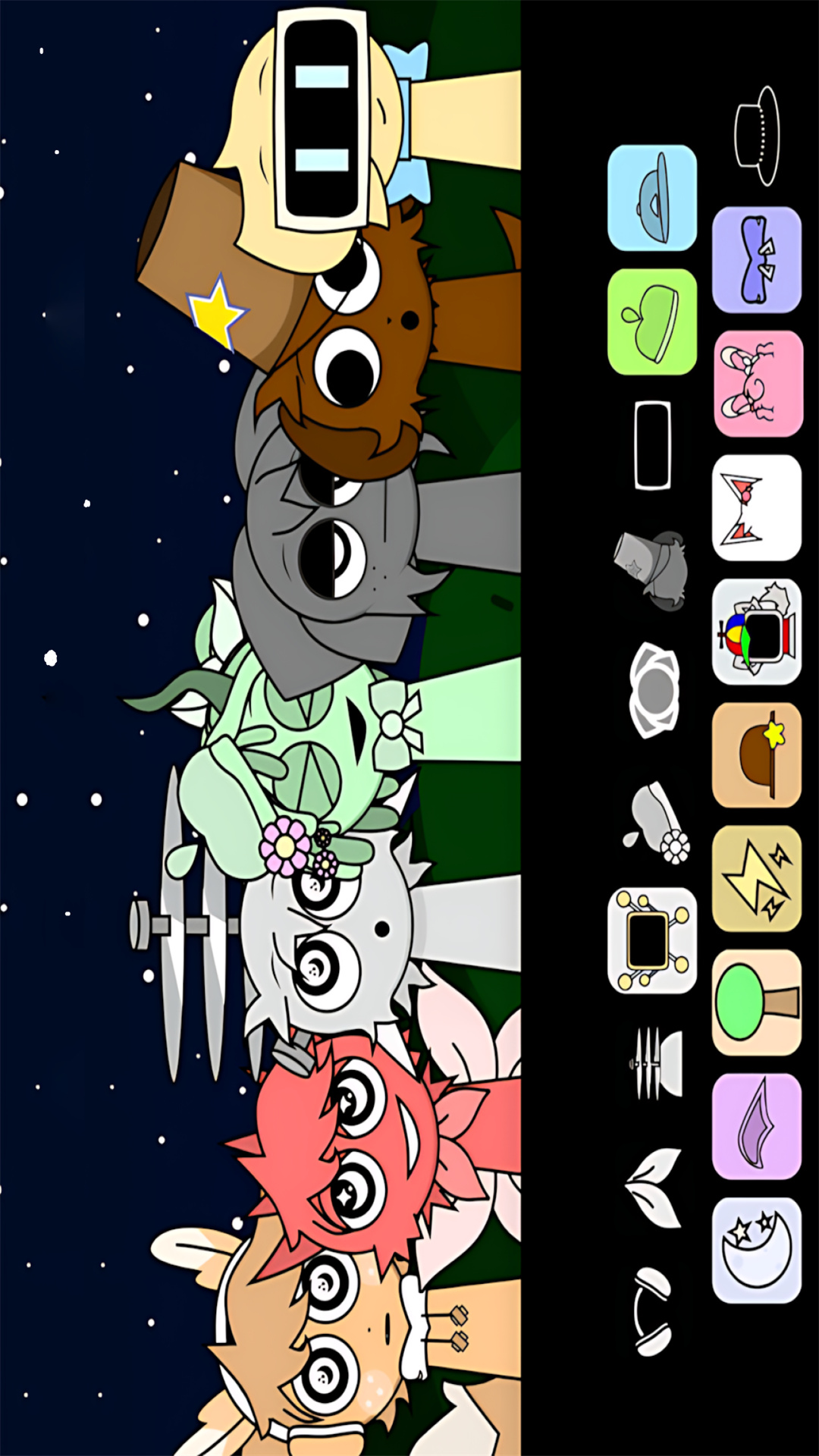Select the moon and stars icon
Screen dimensions: 819x1456
(x=757, y=1250)
